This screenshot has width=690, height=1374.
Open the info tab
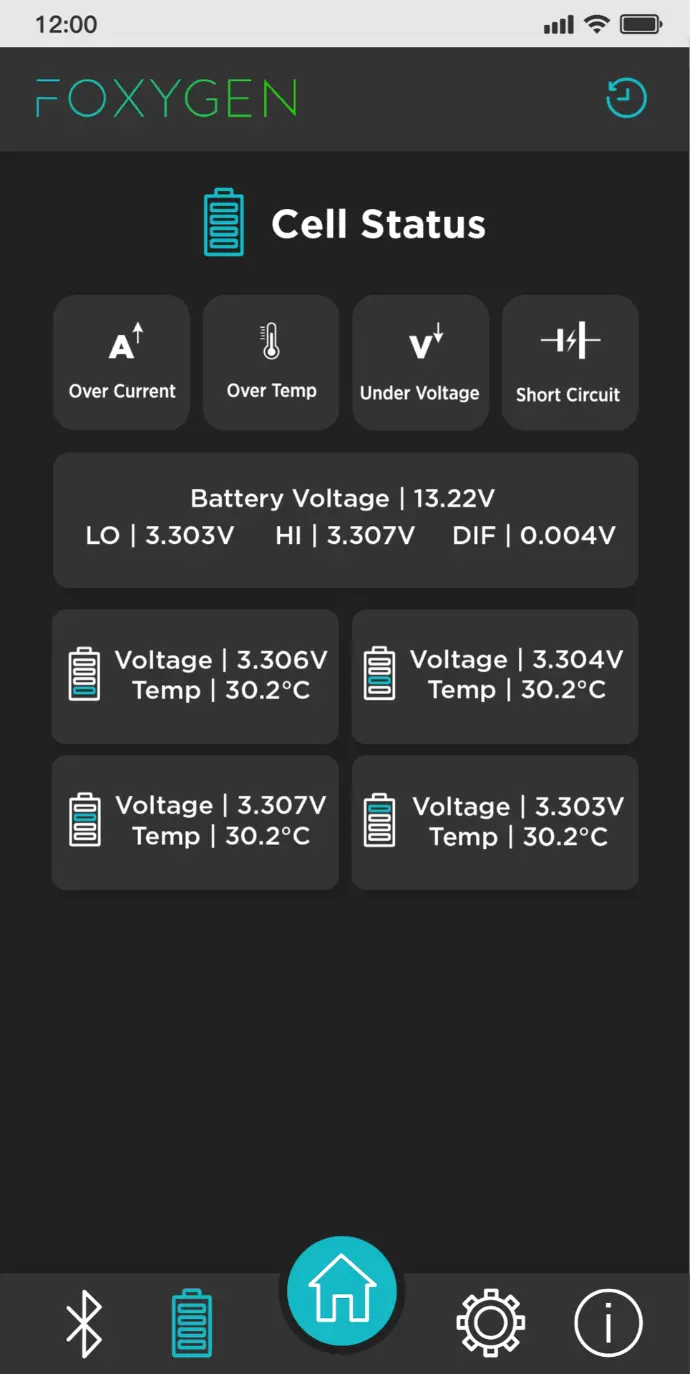(x=608, y=1323)
